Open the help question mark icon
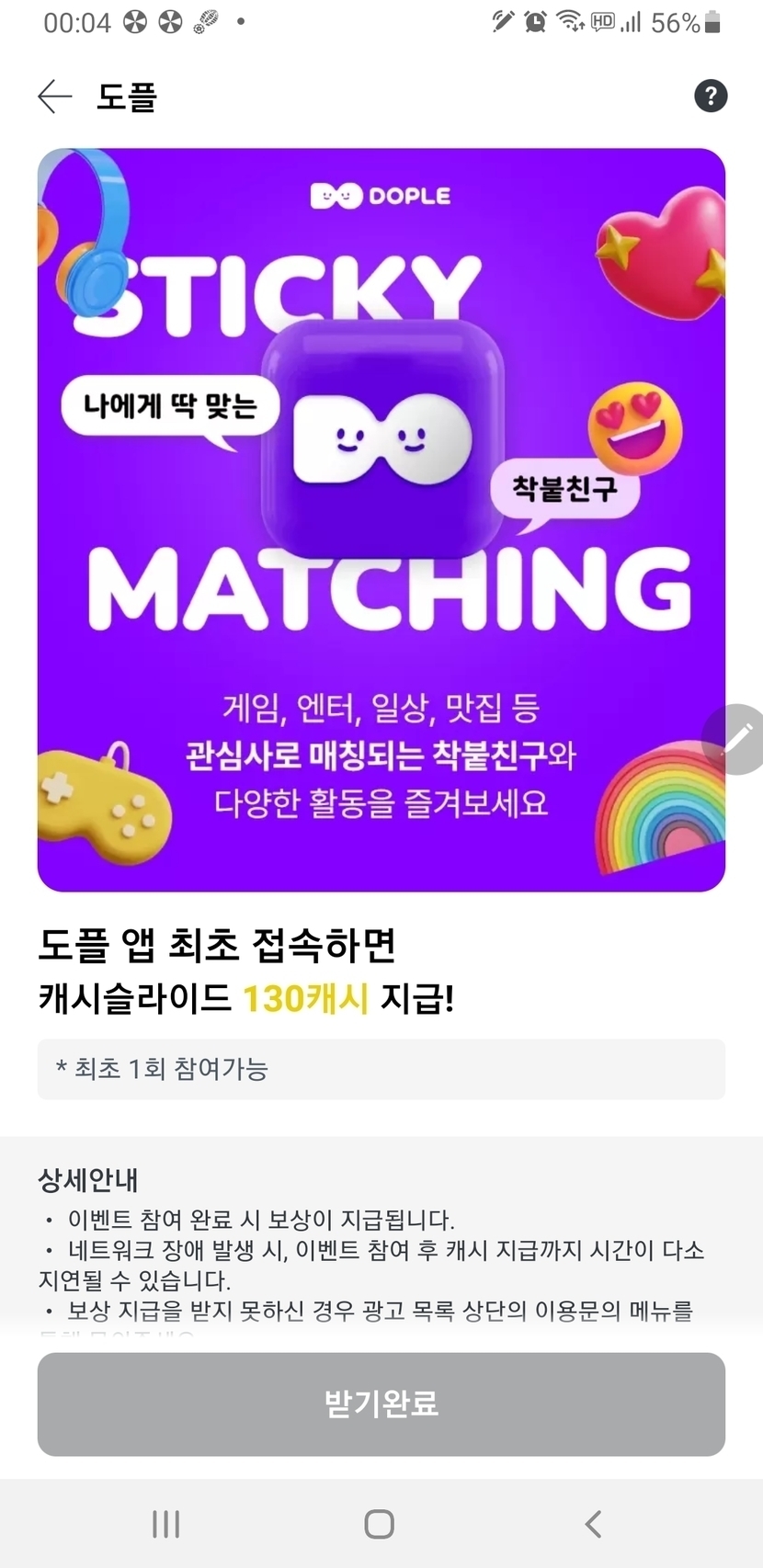Viewport: 763px width, 1568px height. point(710,96)
